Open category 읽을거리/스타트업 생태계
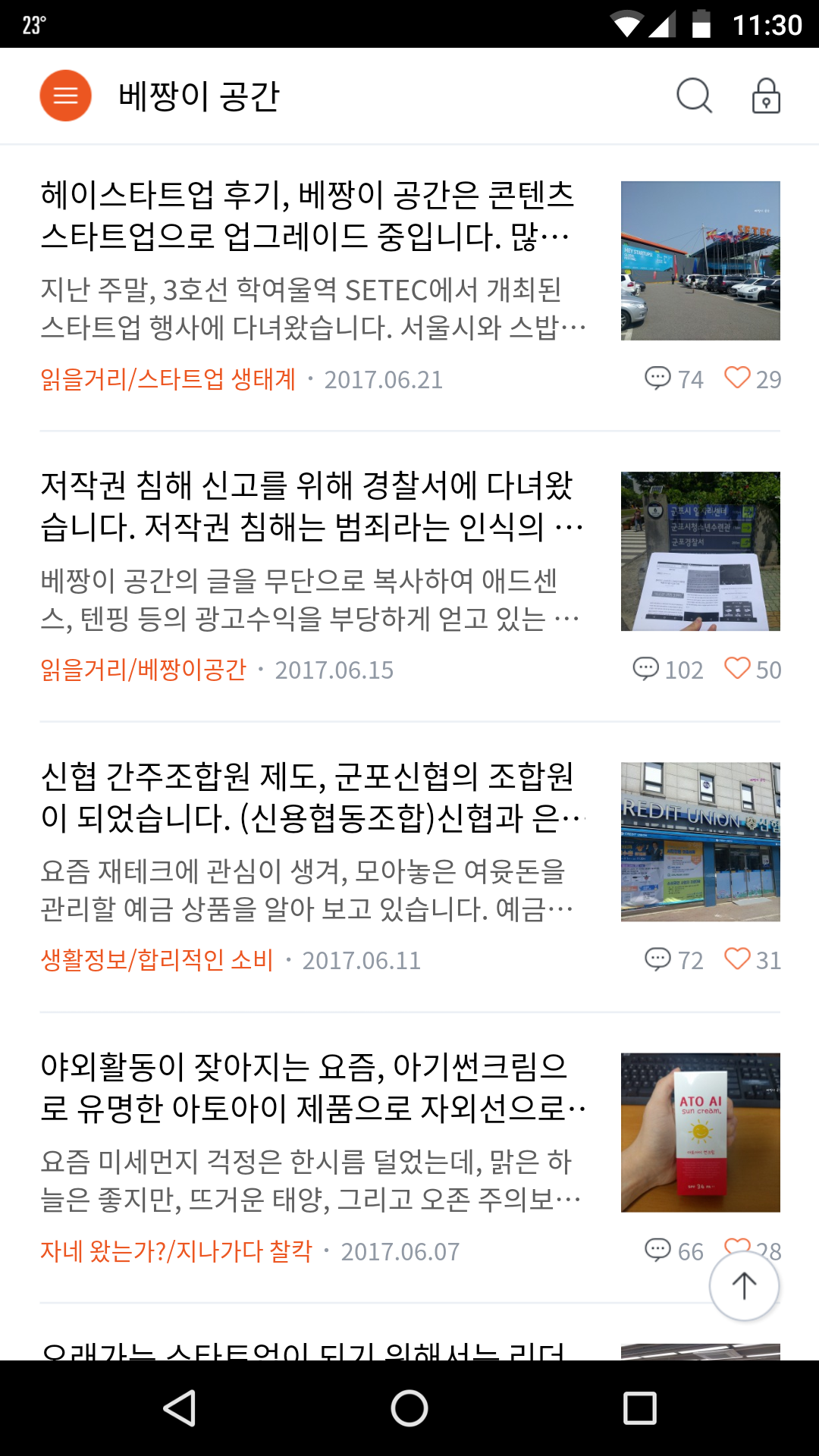Viewport: 819px width, 1456px height. (x=168, y=379)
